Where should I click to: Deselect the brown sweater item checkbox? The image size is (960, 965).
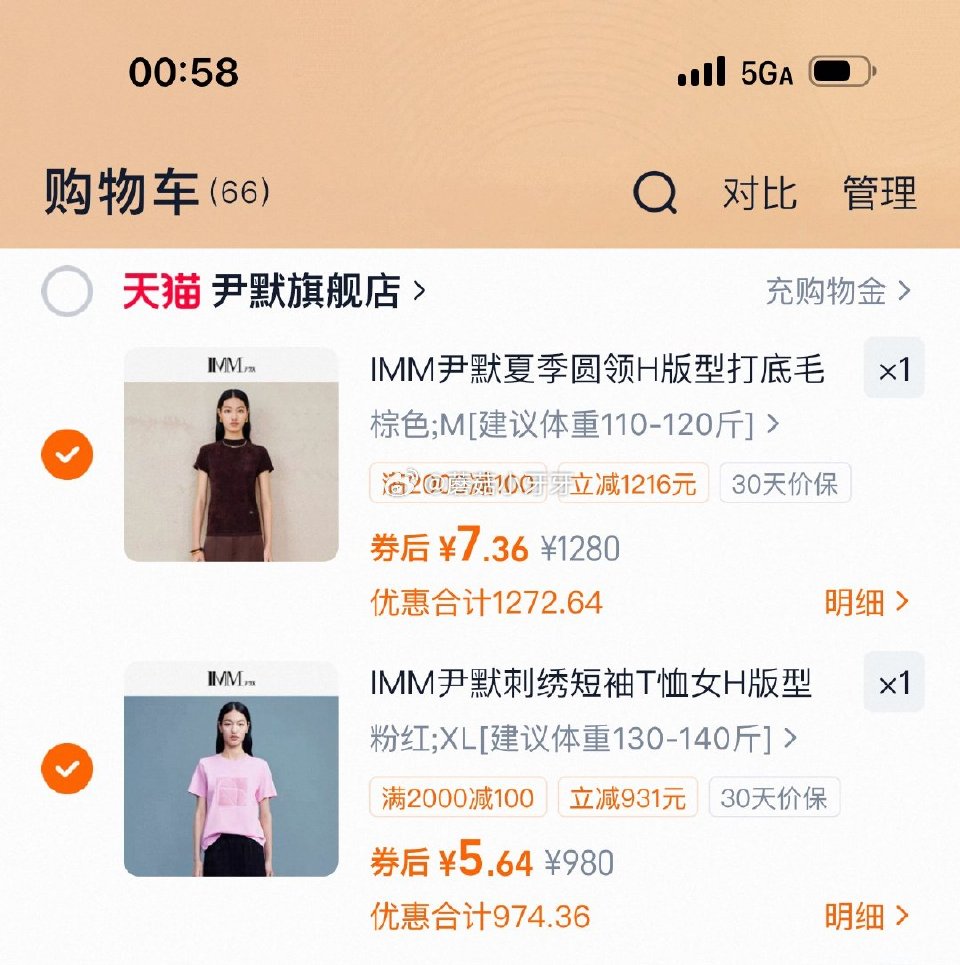(67, 455)
